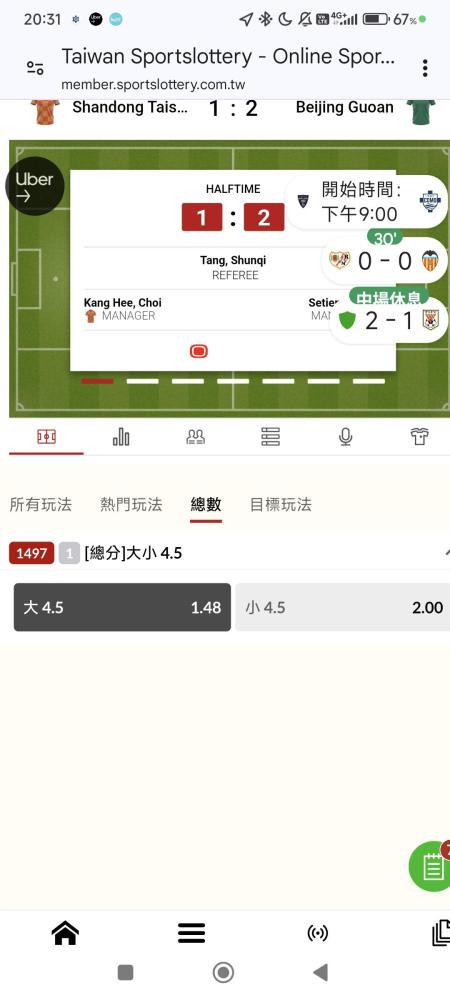Open the standings table tab
Image resolution: width=450 pixels, height=1000 pixels.
[270, 437]
